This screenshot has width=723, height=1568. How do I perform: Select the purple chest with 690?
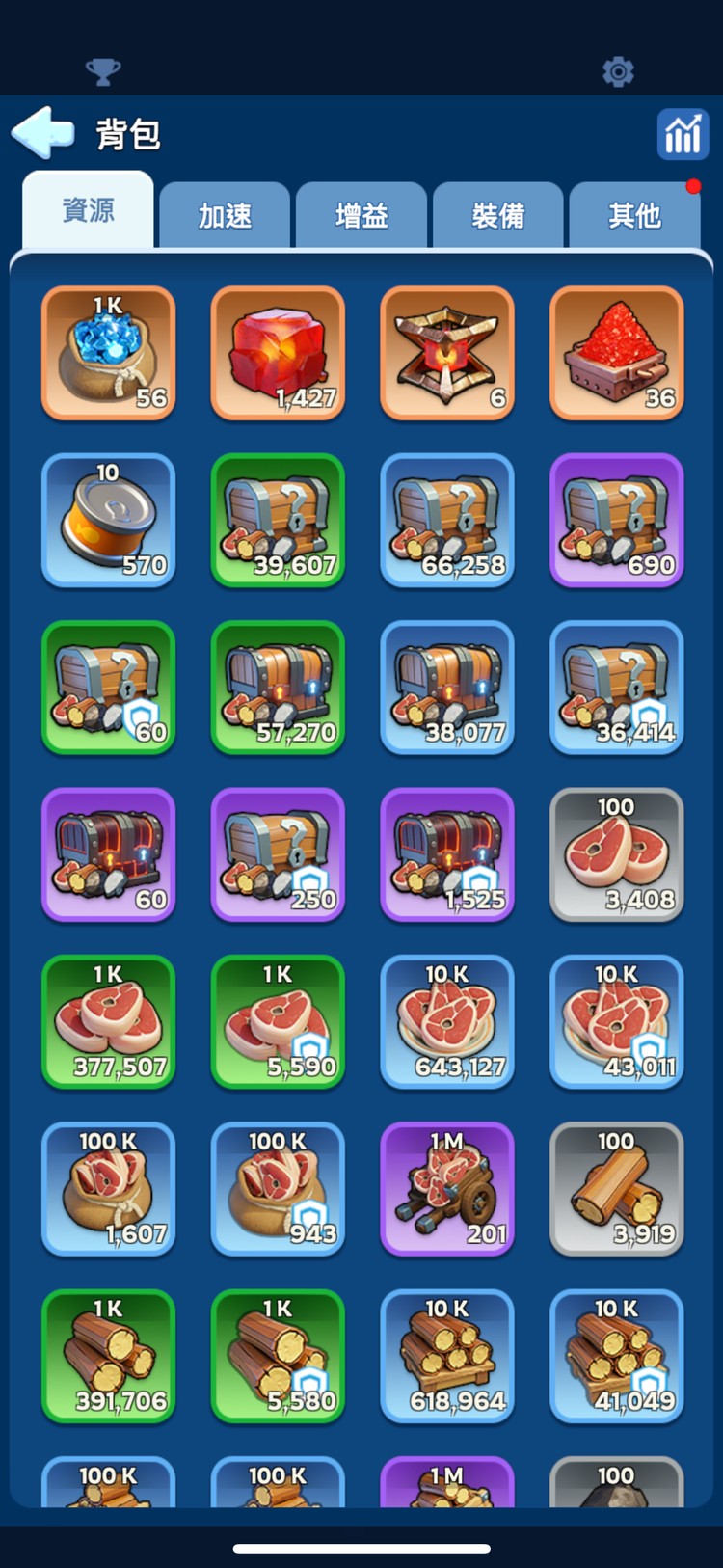(x=617, y=520)
